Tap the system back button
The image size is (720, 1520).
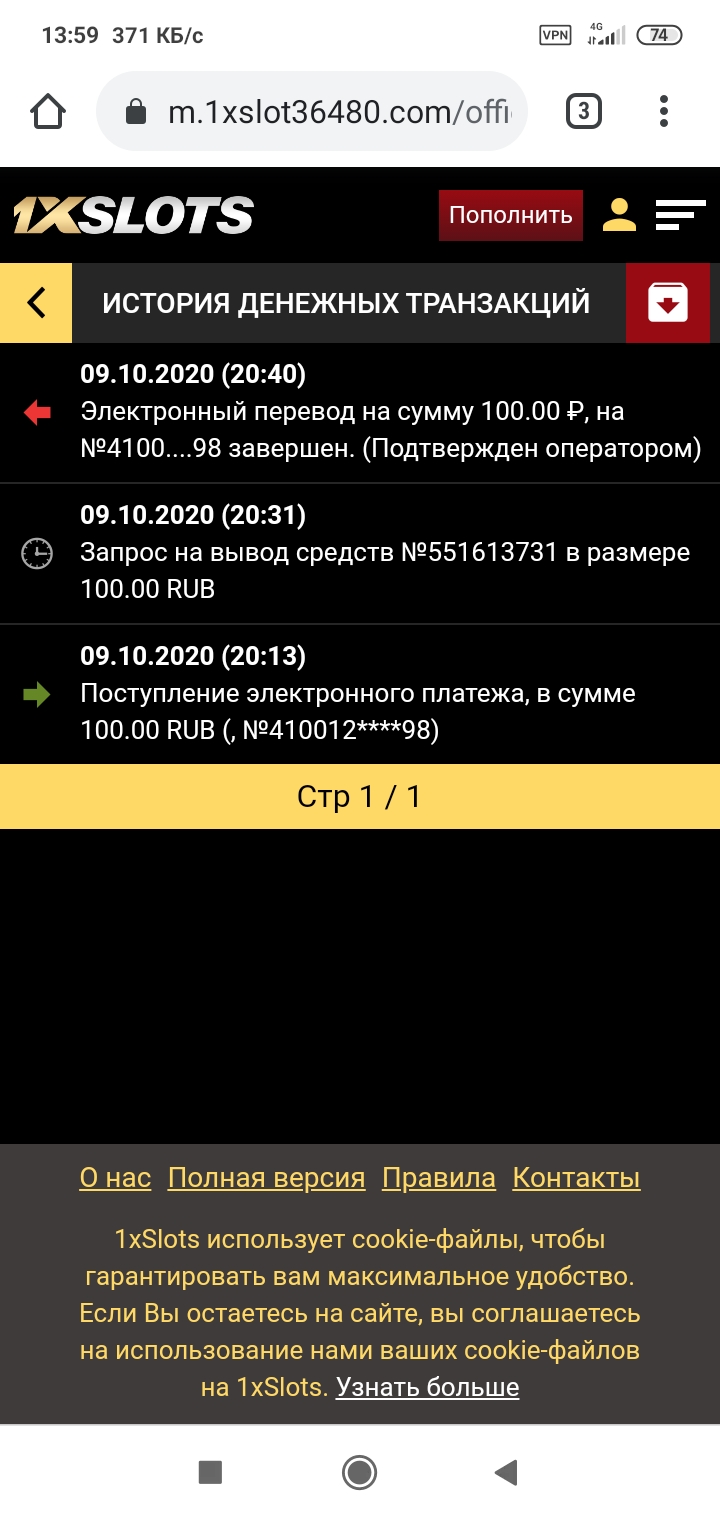[506, 1472]
